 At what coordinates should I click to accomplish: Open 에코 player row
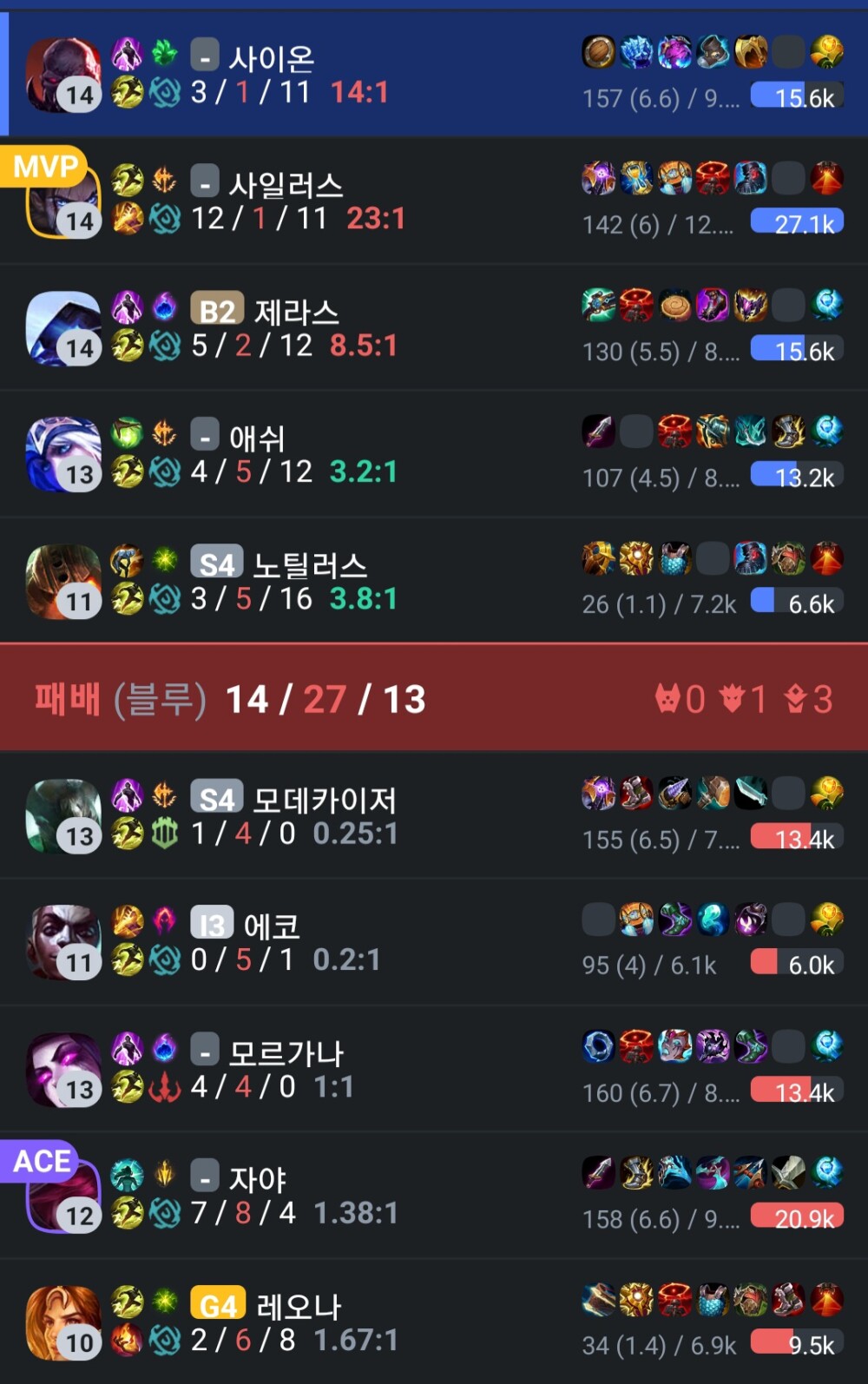pyautogui.click(x=434, y=943)
